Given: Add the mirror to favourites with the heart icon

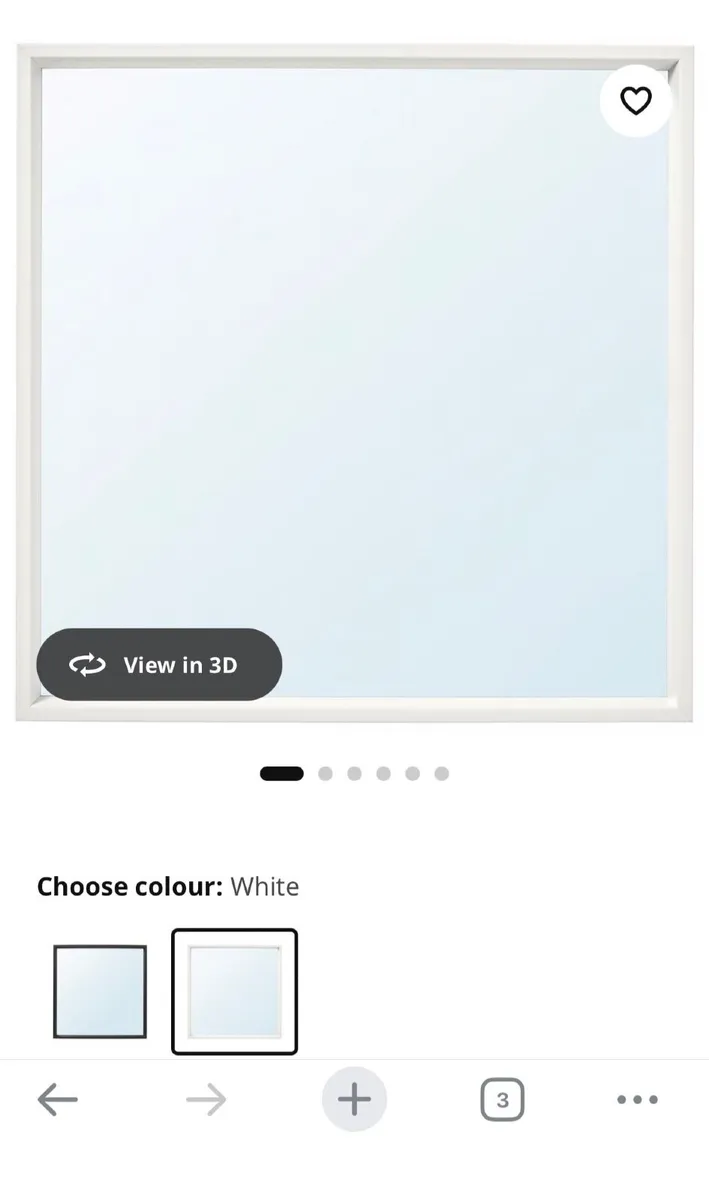Looking at the screenshot, I should point(636,101).
